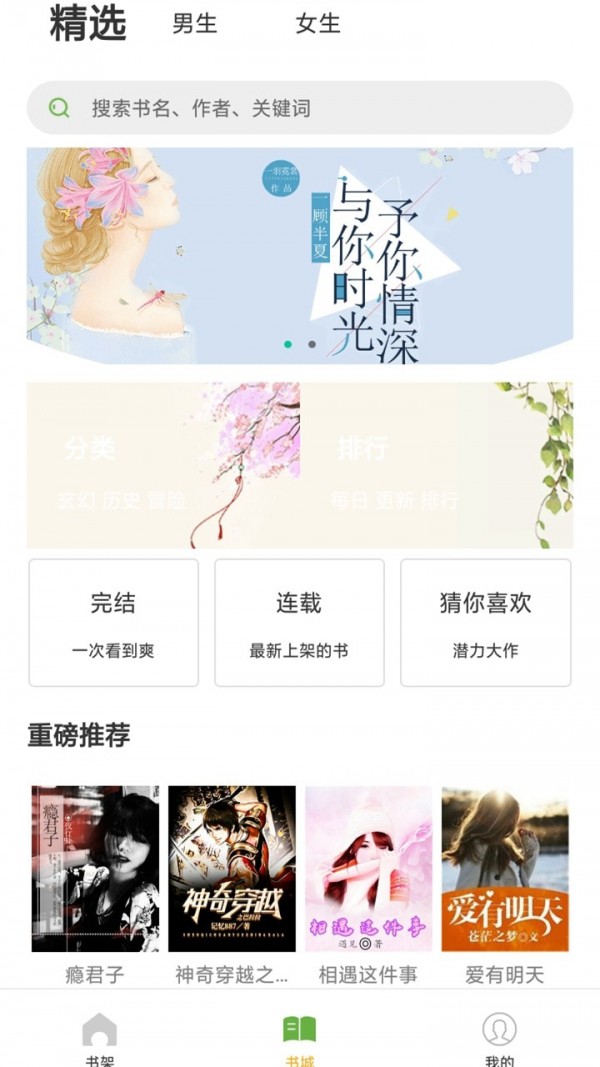Screen dimensions: 600x1067
Task: Open 猜你喜欢 recommendations
Action: 485,623
